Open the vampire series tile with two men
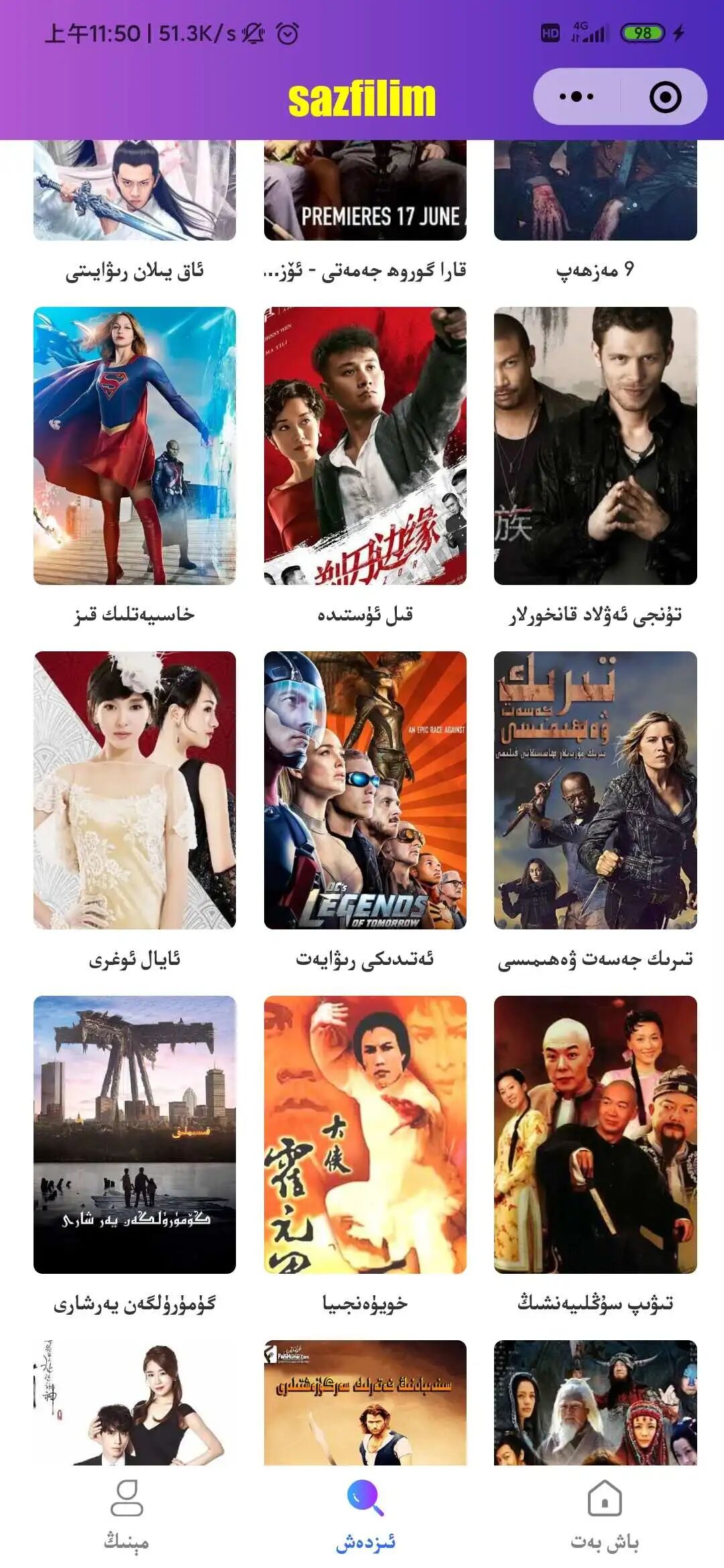 coord(595,446)
